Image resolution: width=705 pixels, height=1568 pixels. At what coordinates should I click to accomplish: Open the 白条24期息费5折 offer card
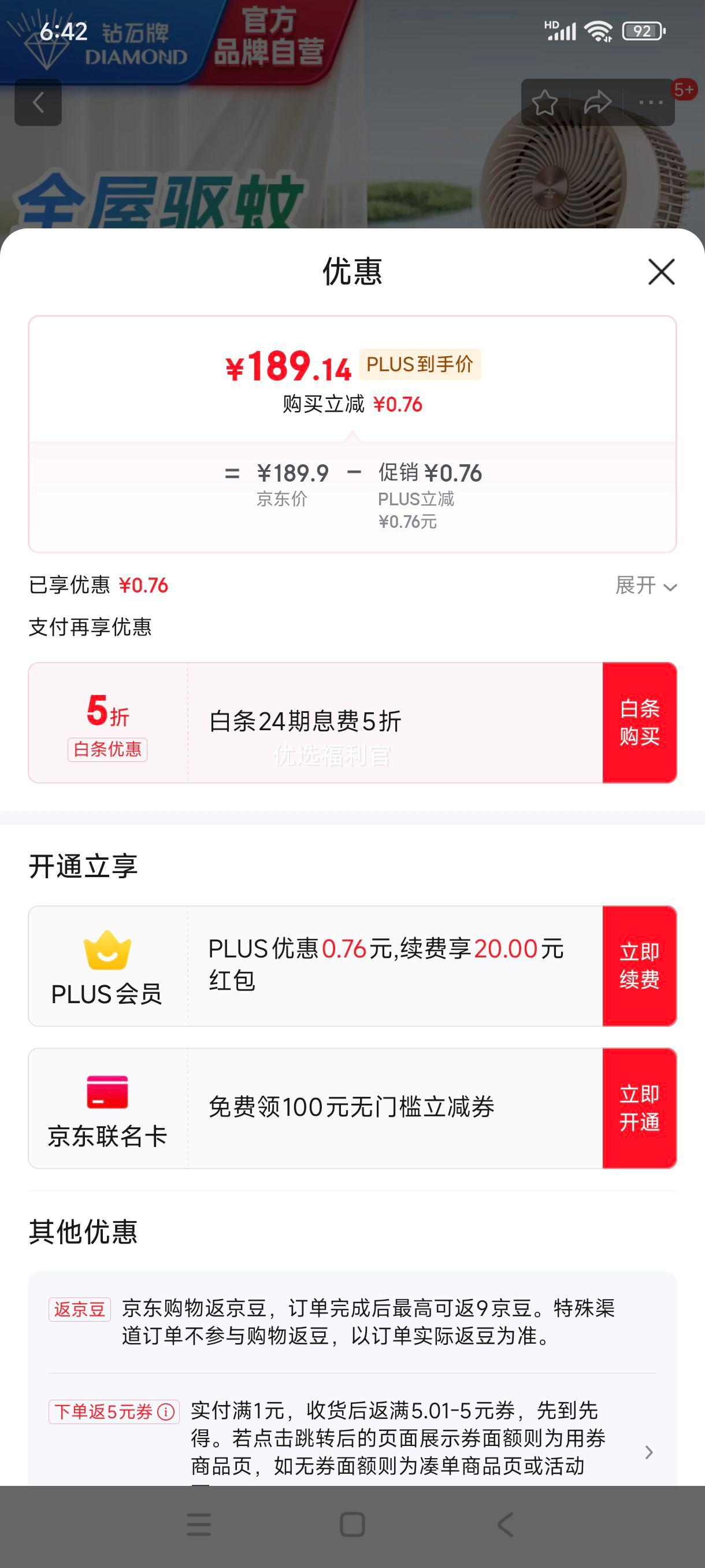315,723
